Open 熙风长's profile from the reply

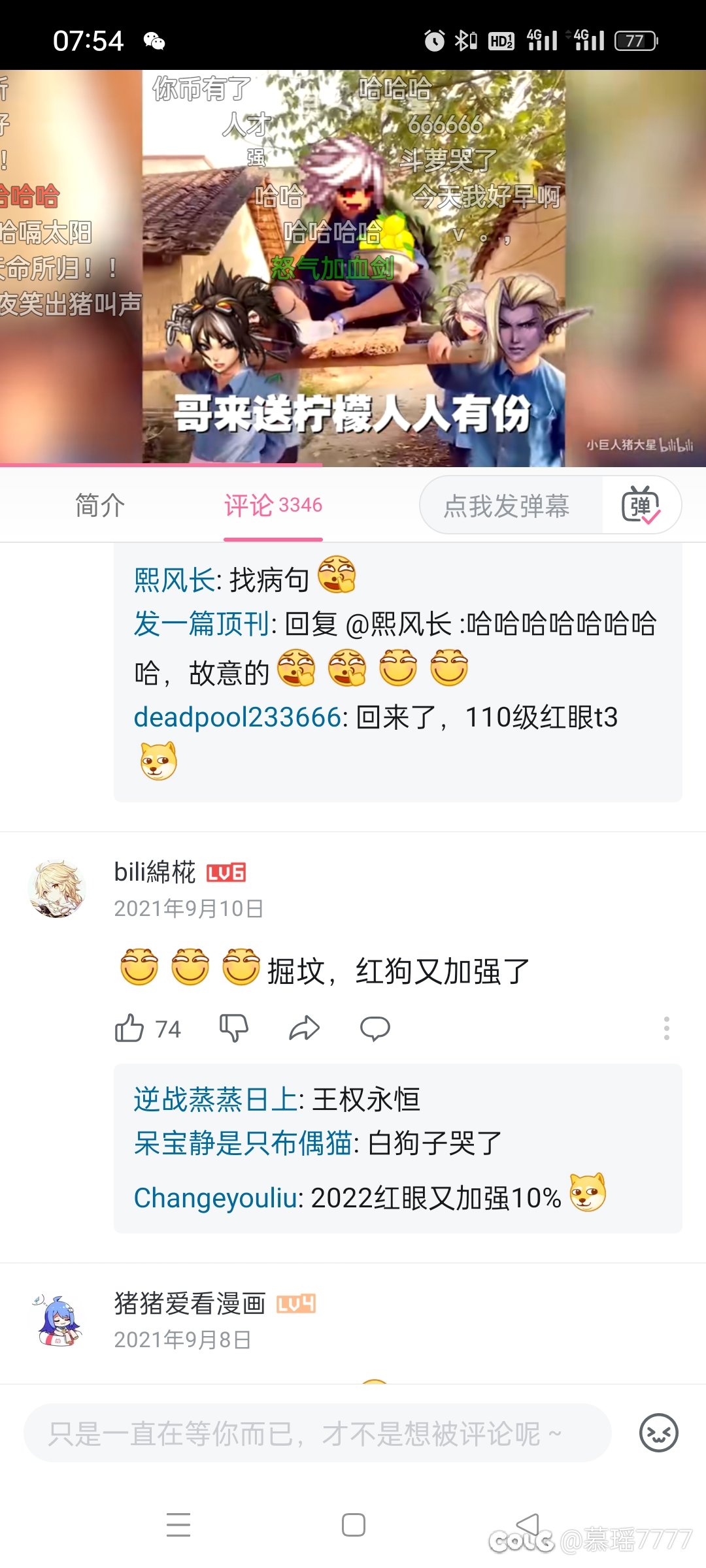pos(174,580)
